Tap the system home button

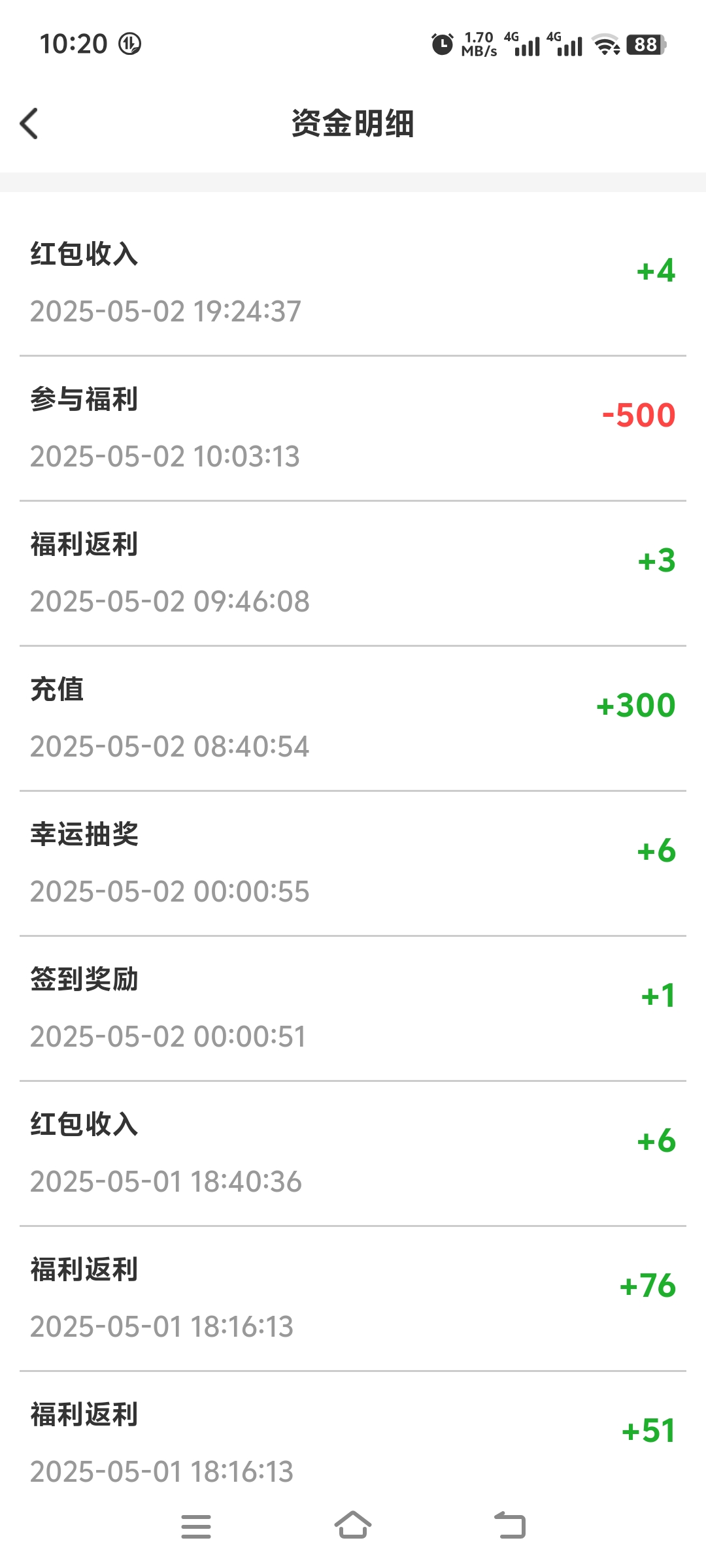353,1526
